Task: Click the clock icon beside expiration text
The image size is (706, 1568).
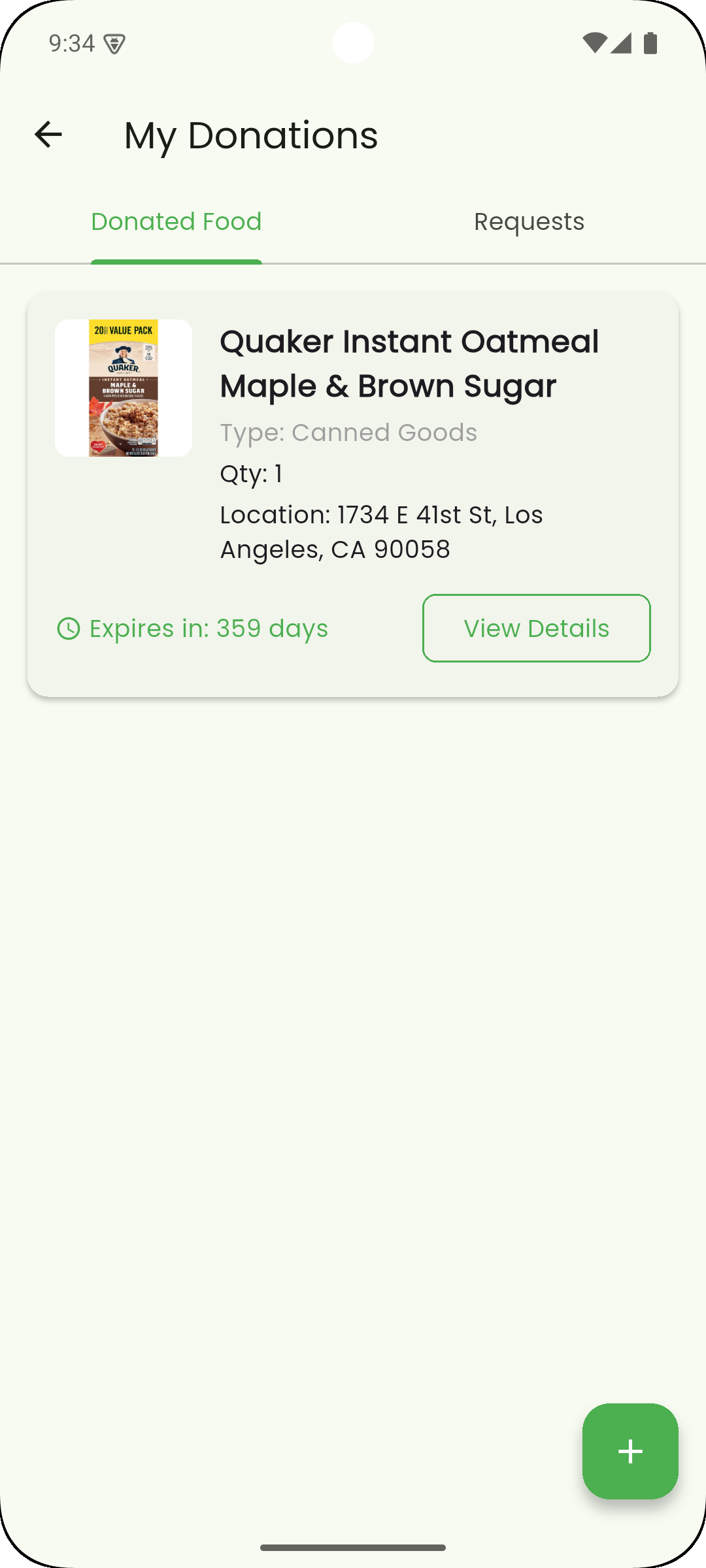Action: point(67,629)
